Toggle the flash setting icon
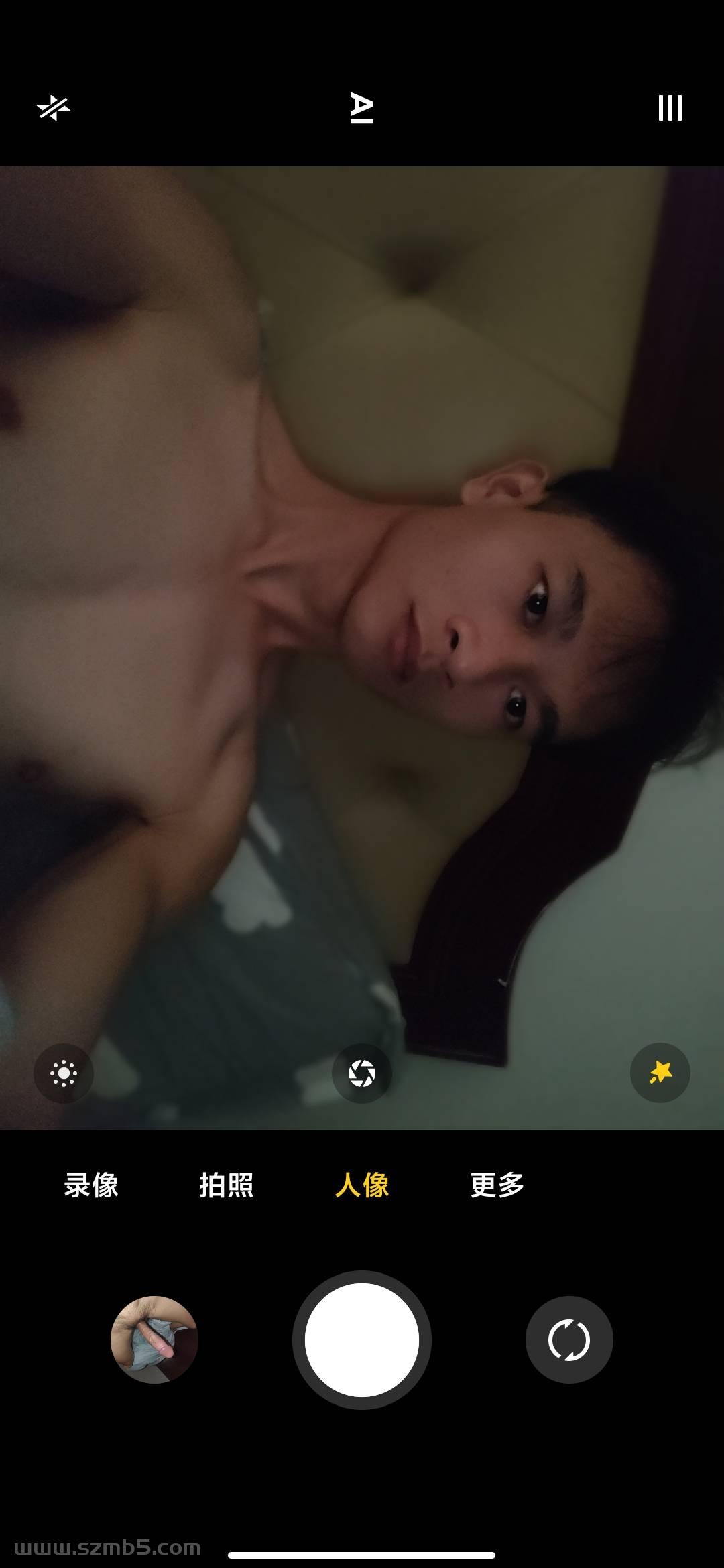Viewport: 724px width, 1568px height. 54,107
